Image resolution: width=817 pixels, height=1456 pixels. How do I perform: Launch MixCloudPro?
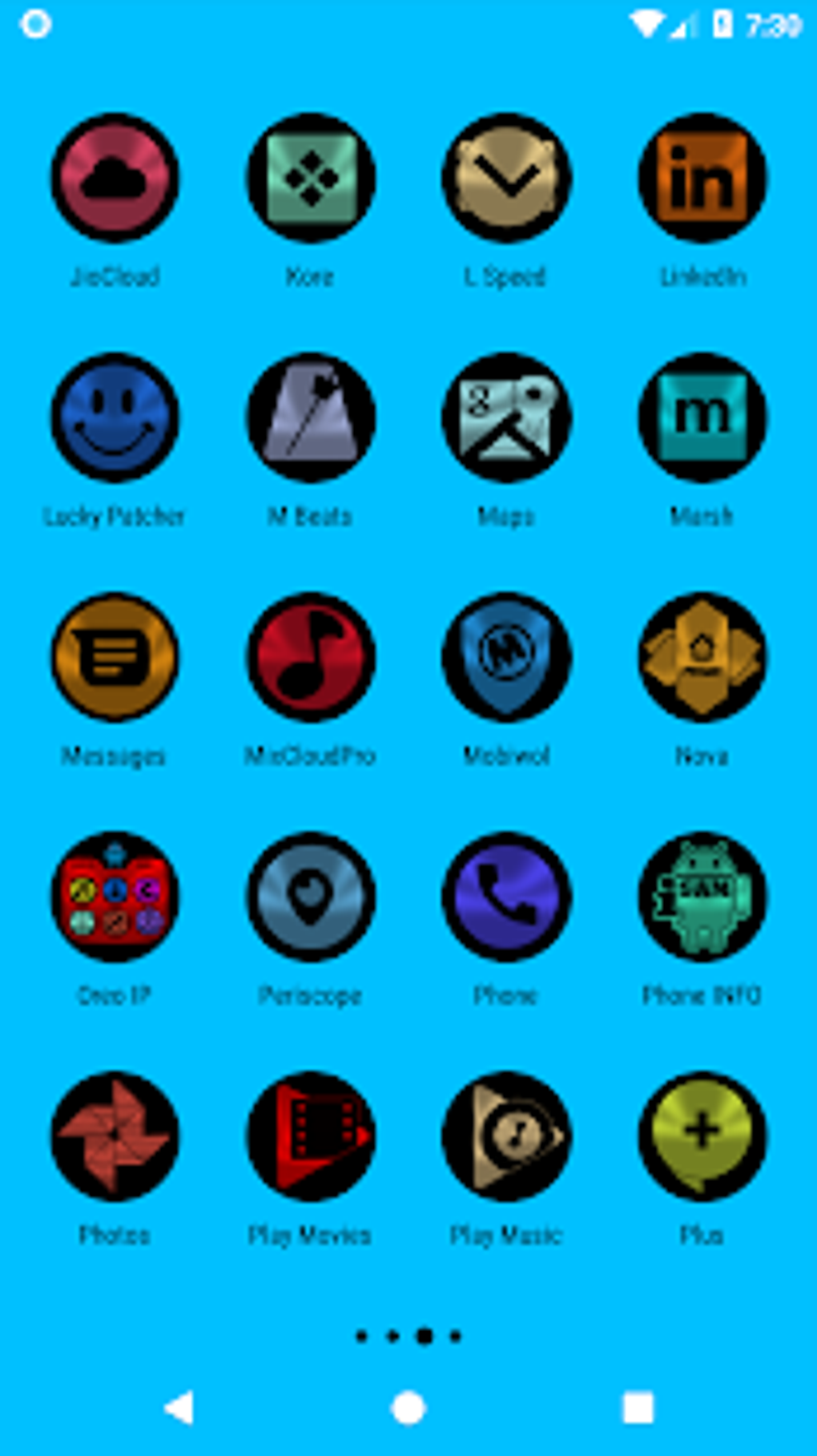pyautogui.click(x=311, y=657)
